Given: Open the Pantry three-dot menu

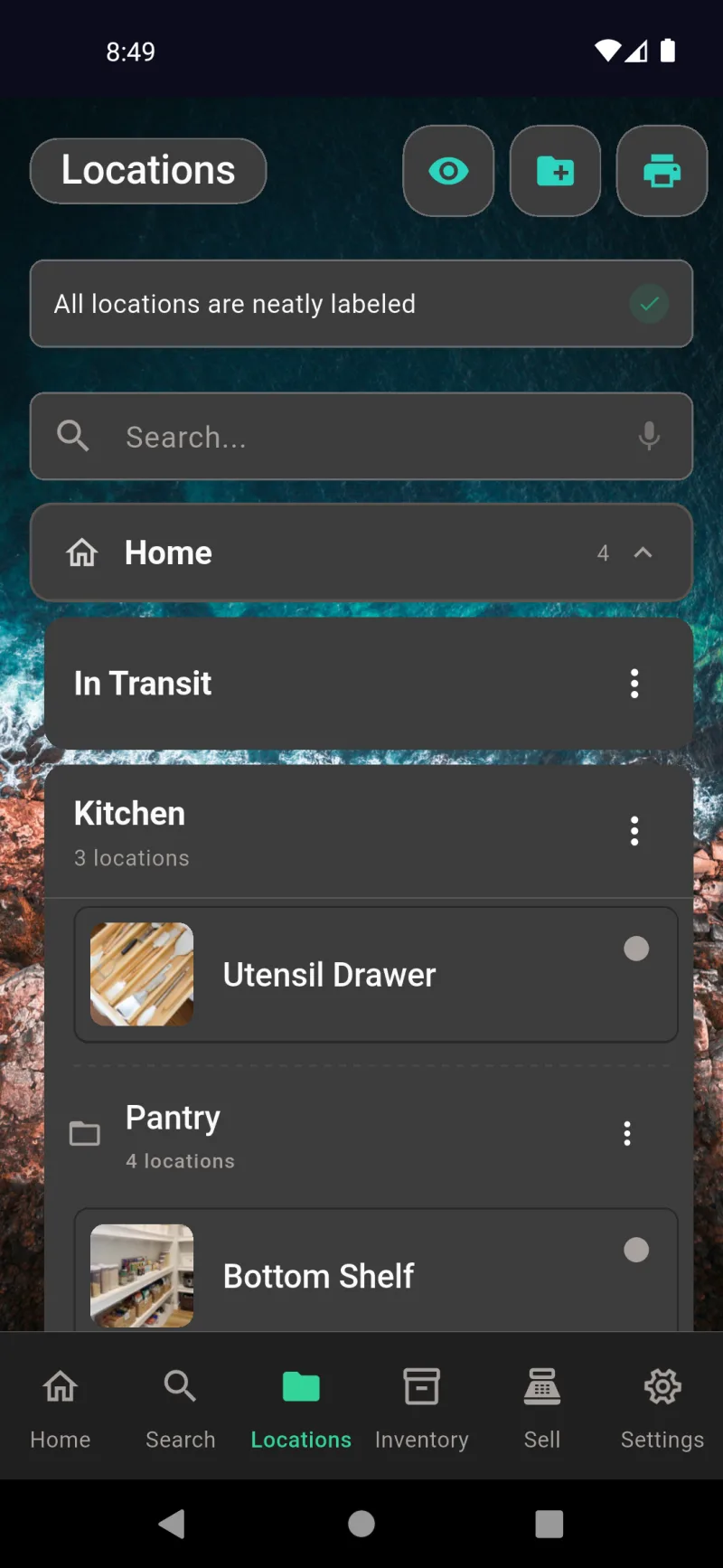Looking at the screenshot, I should click(x=627, y=1133).
